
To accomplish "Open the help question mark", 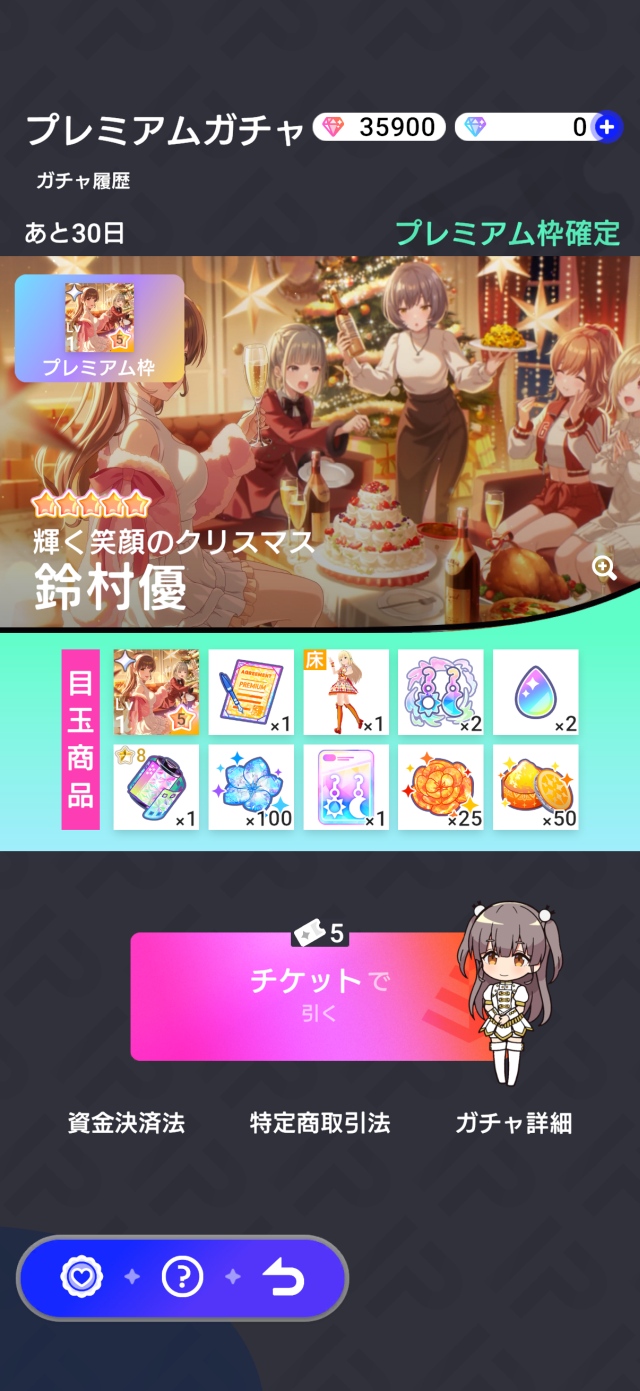I will click(182, 1277).
